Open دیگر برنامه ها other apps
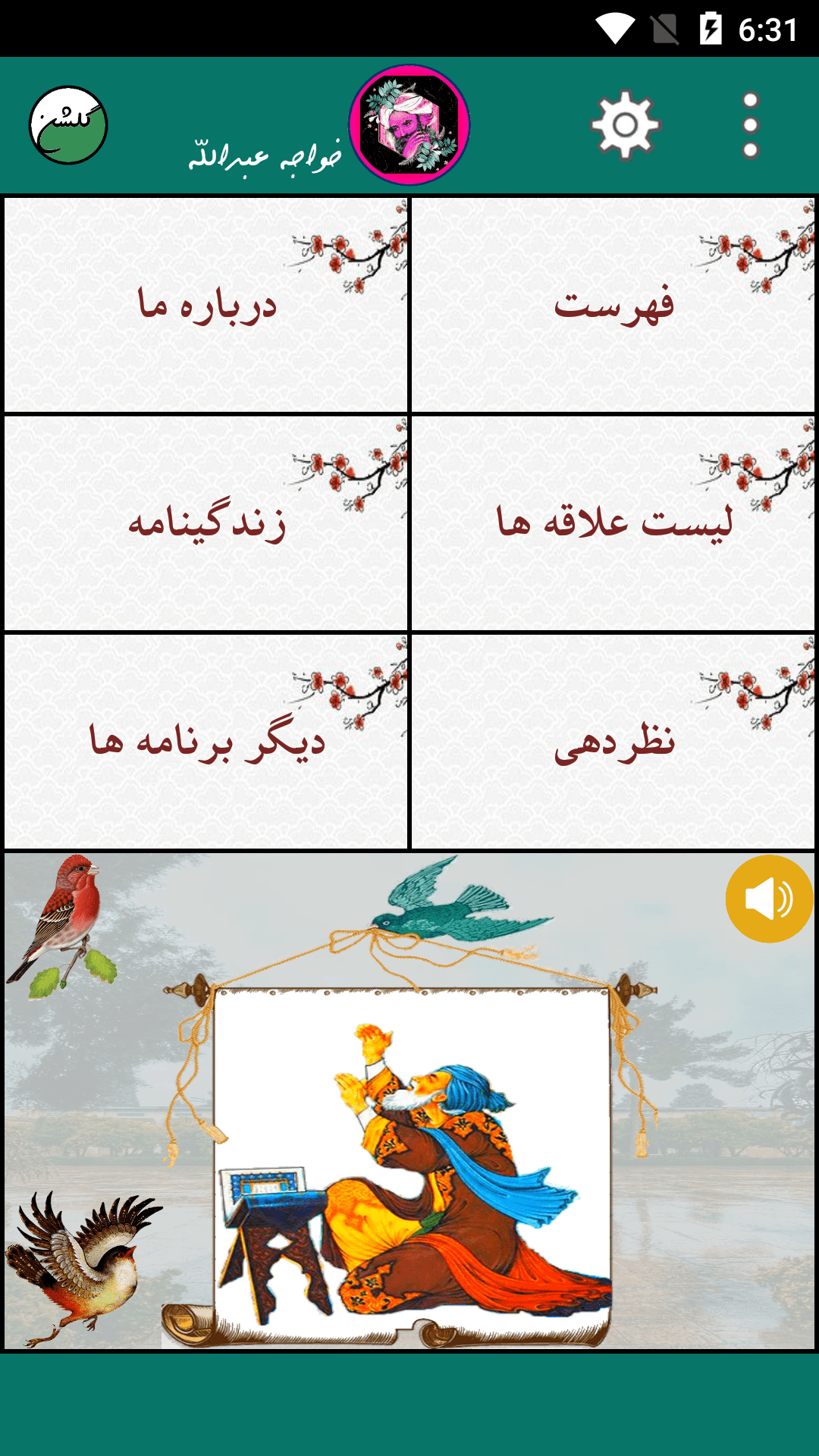 pos(206,742)
